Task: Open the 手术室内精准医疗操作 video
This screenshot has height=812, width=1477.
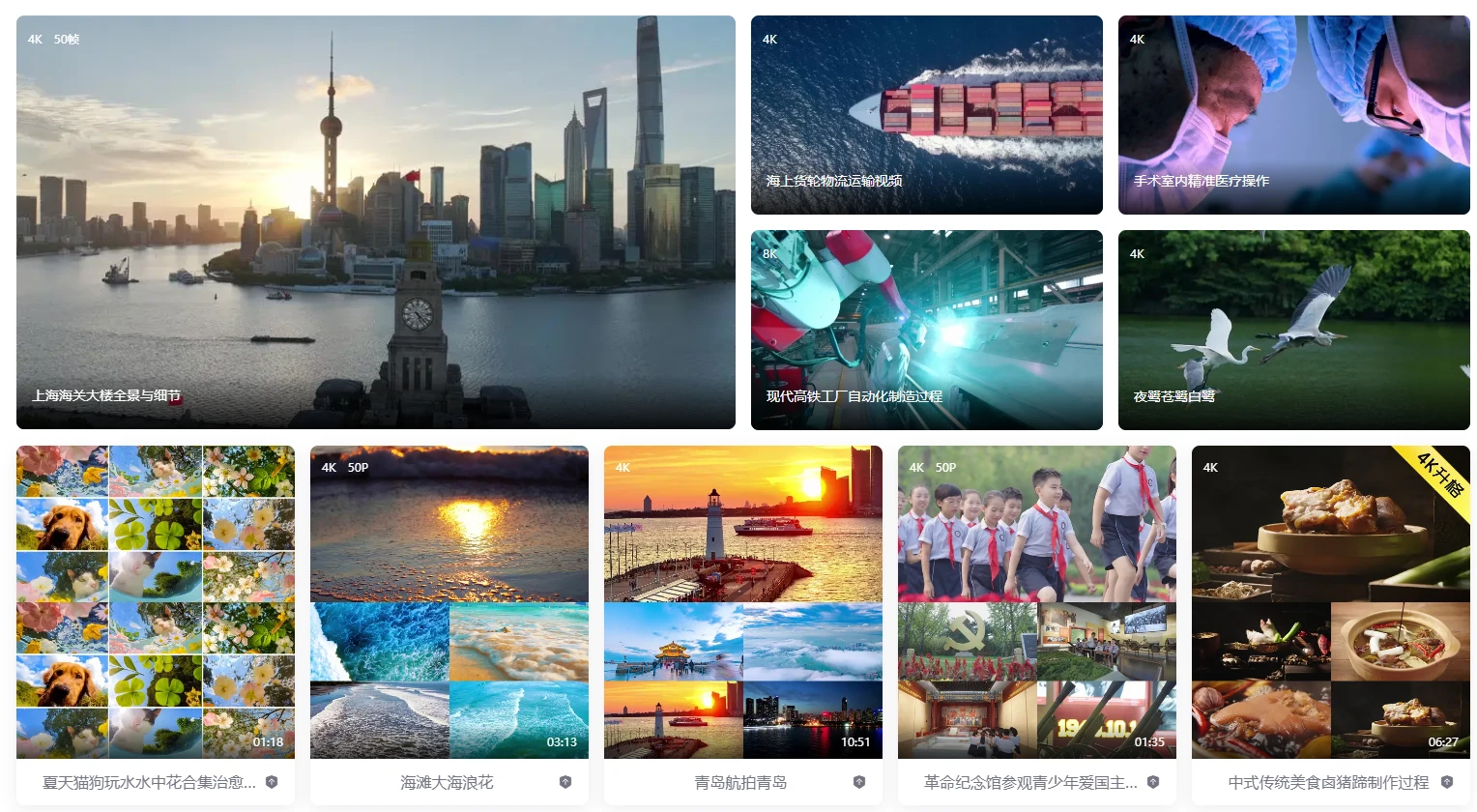Action: (x=1293, y=114)
